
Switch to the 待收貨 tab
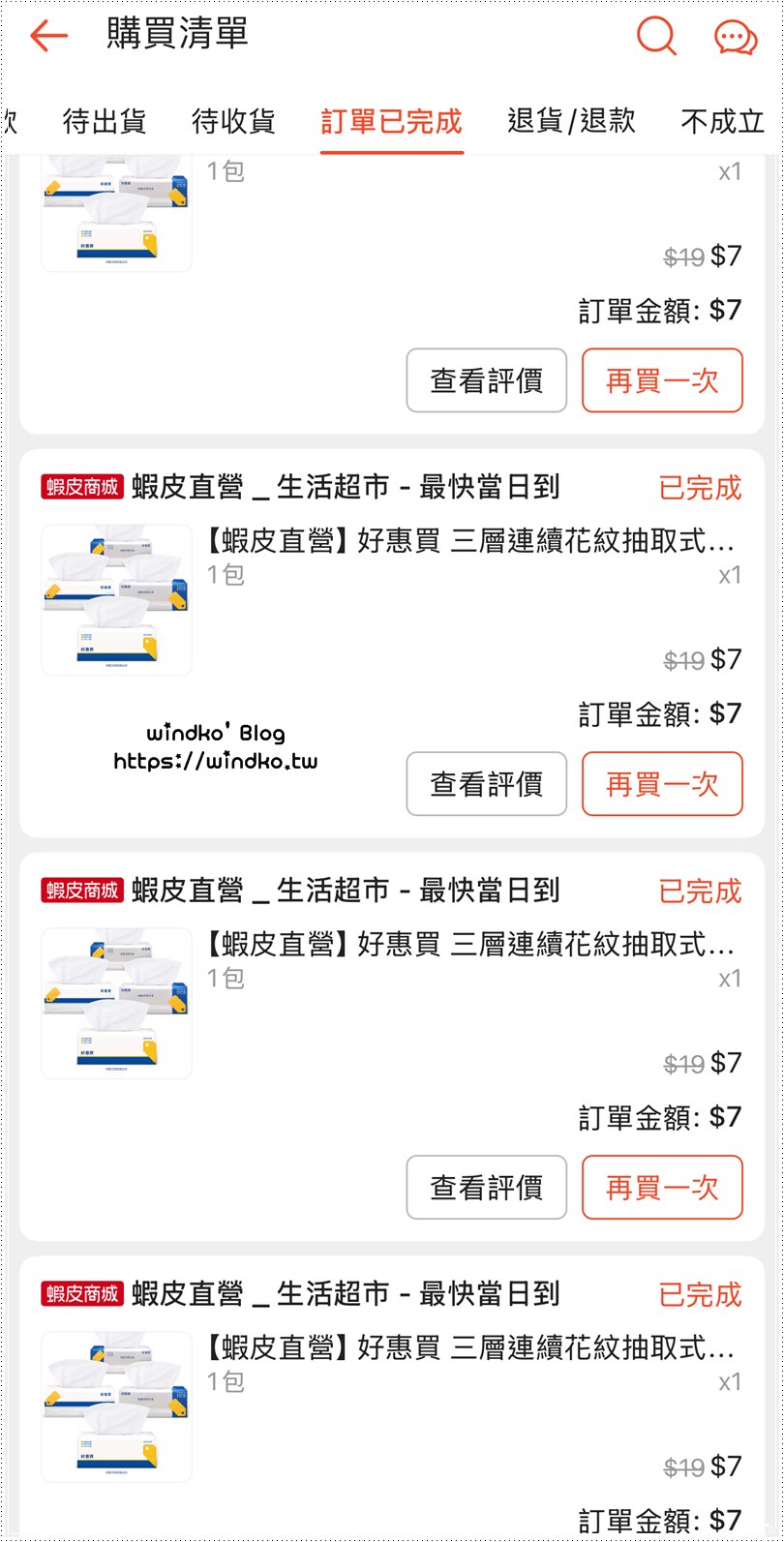pos(233,122)
